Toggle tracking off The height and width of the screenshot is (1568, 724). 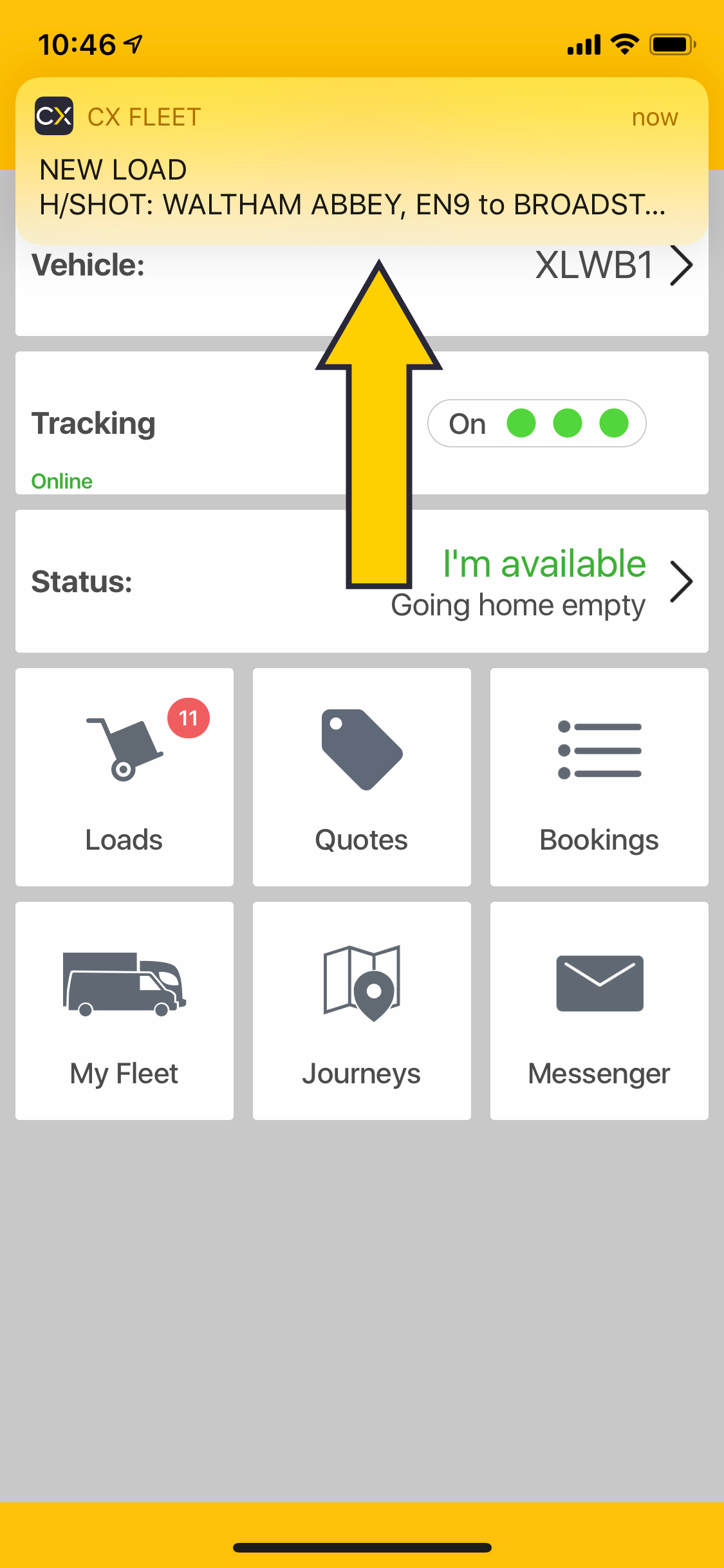[537, 424]
